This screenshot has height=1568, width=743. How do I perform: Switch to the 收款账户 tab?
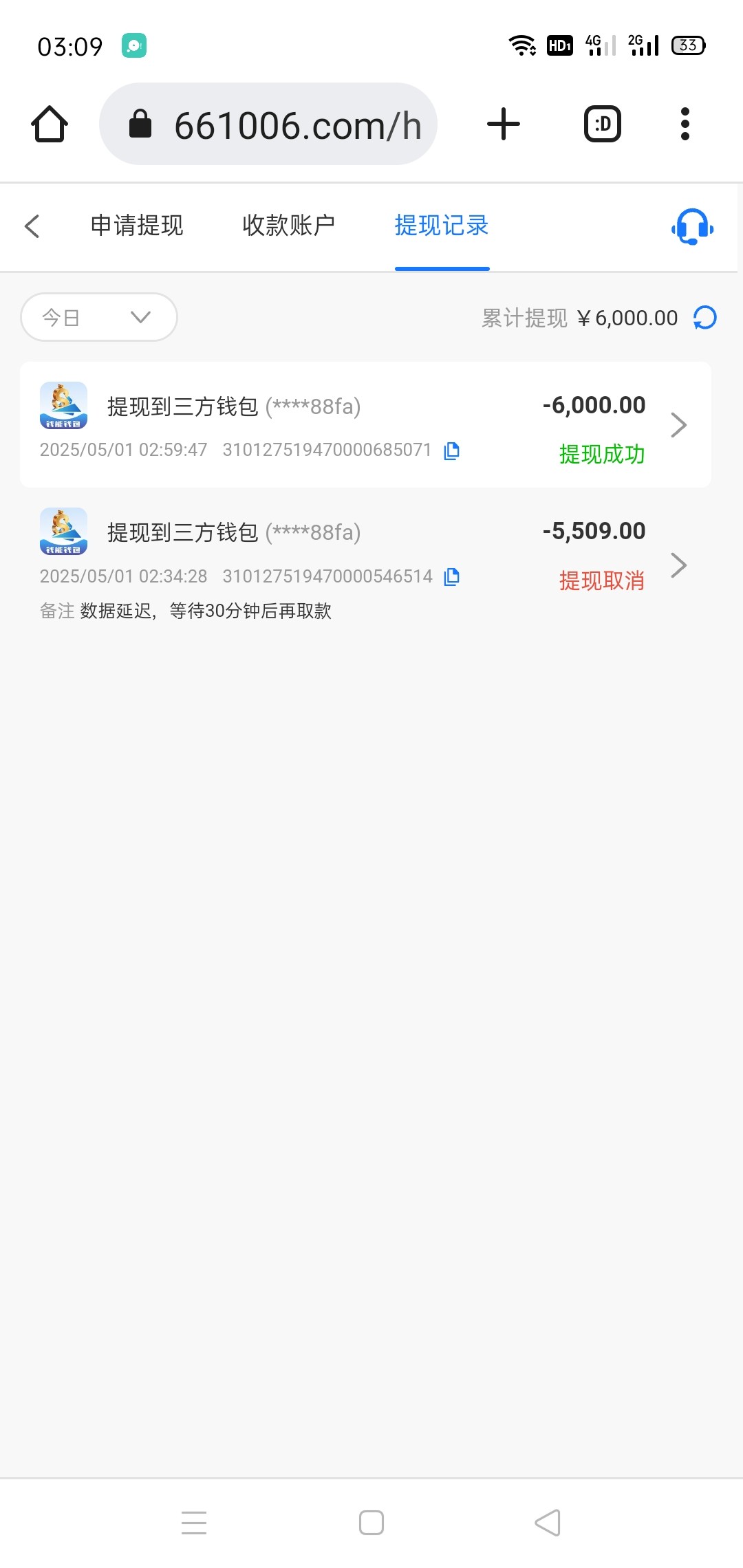288,226
